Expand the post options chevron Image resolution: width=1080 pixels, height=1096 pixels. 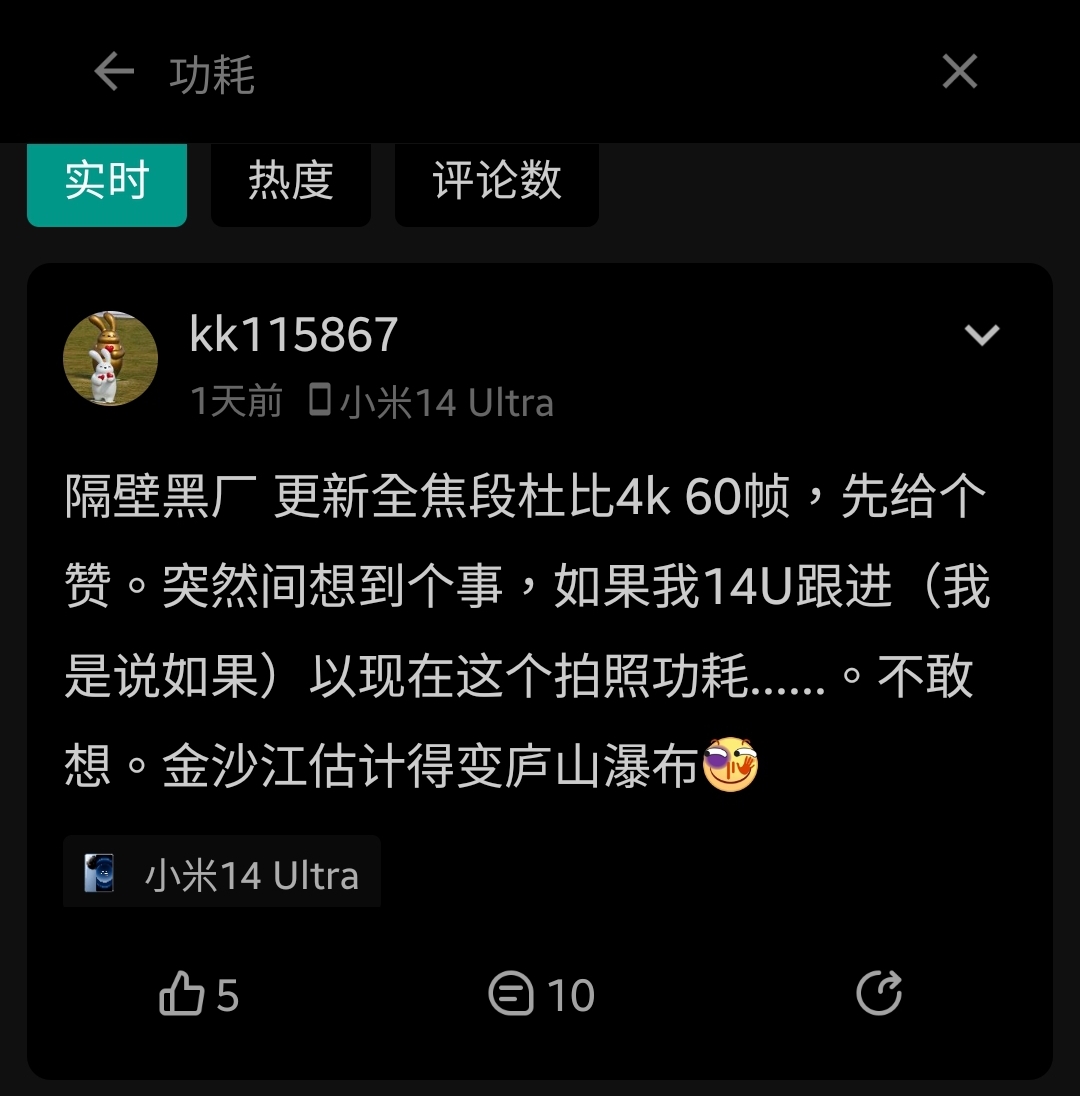pos(981,335)
